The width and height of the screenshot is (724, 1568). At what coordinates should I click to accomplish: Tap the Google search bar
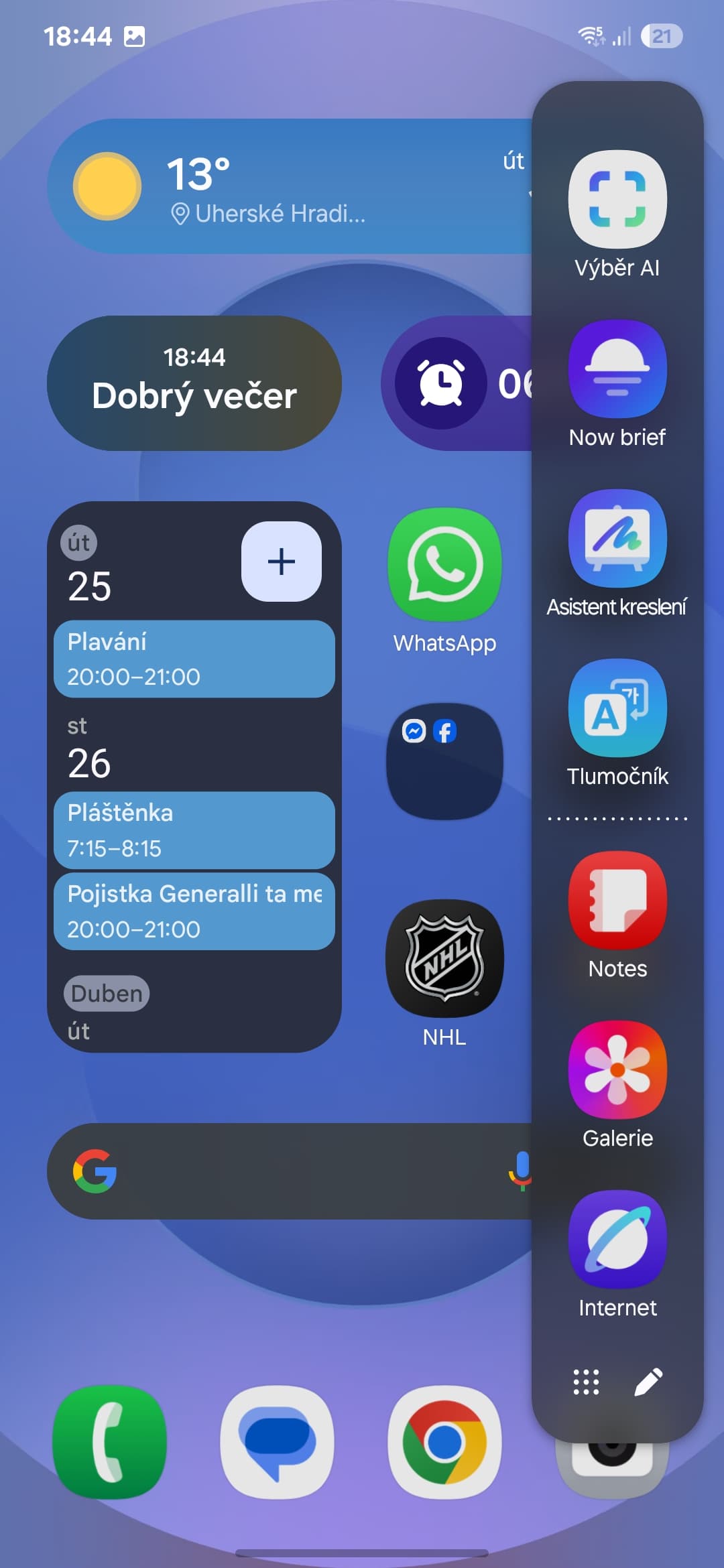point(288,1171)
